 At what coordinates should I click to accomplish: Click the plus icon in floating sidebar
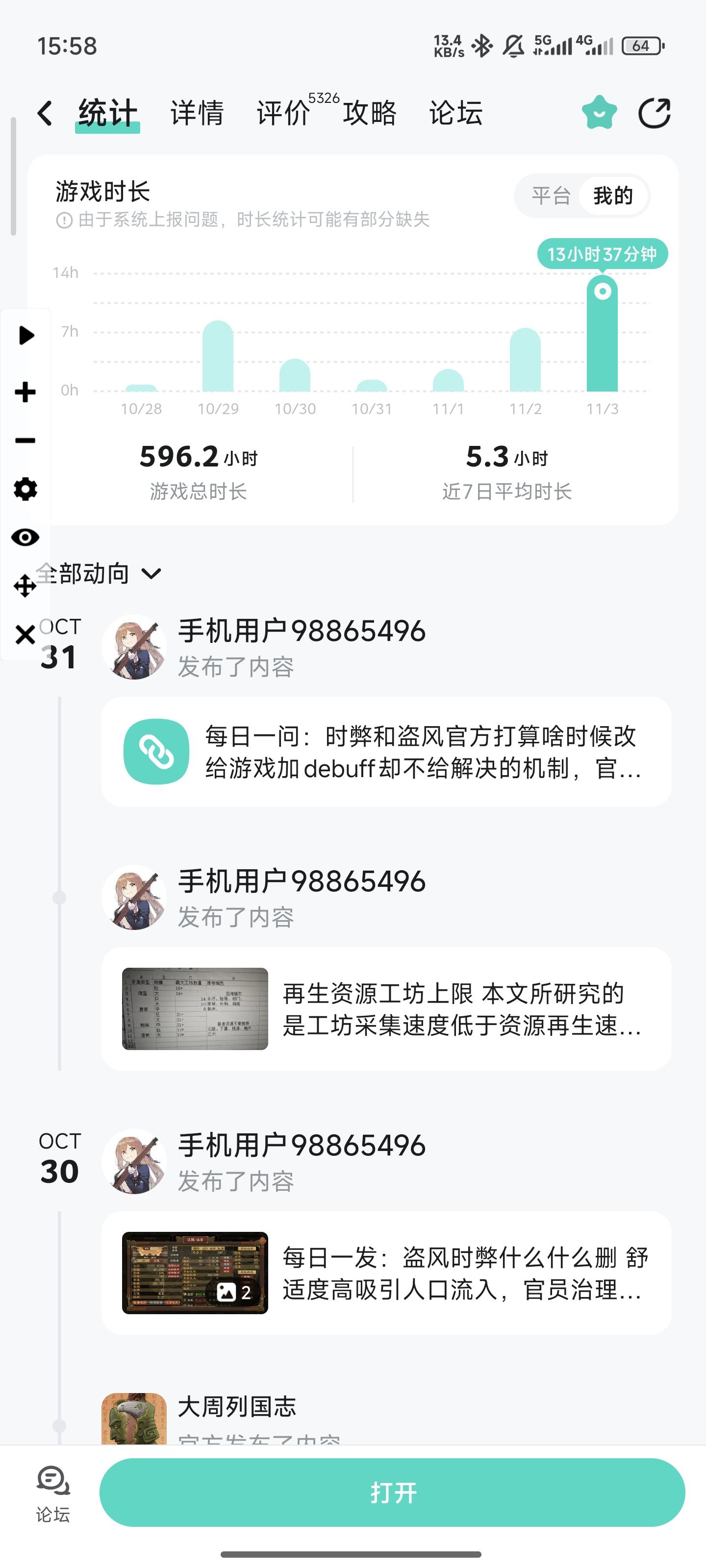[25, 392]
